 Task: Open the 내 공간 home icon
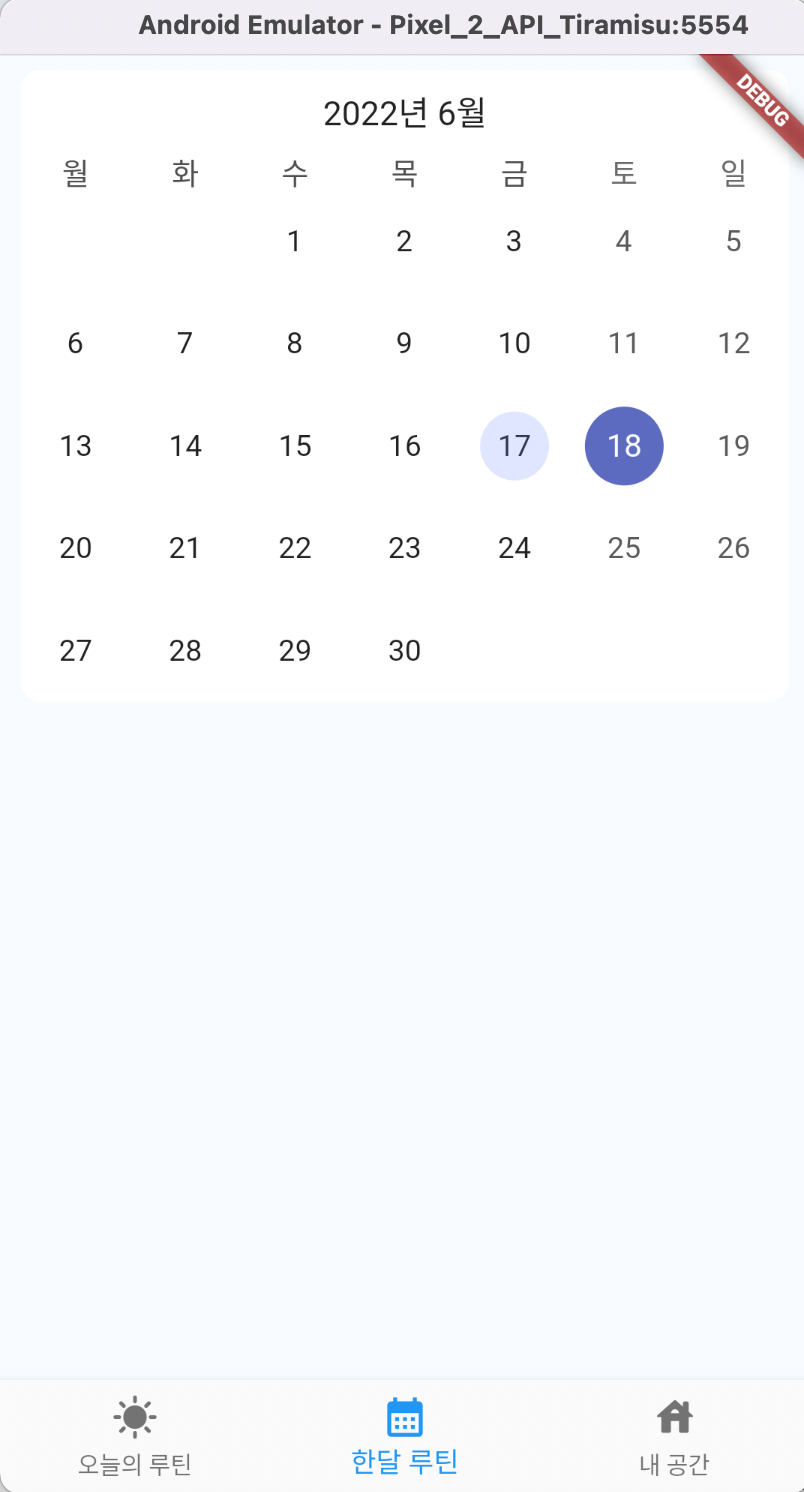[672, 1416]
